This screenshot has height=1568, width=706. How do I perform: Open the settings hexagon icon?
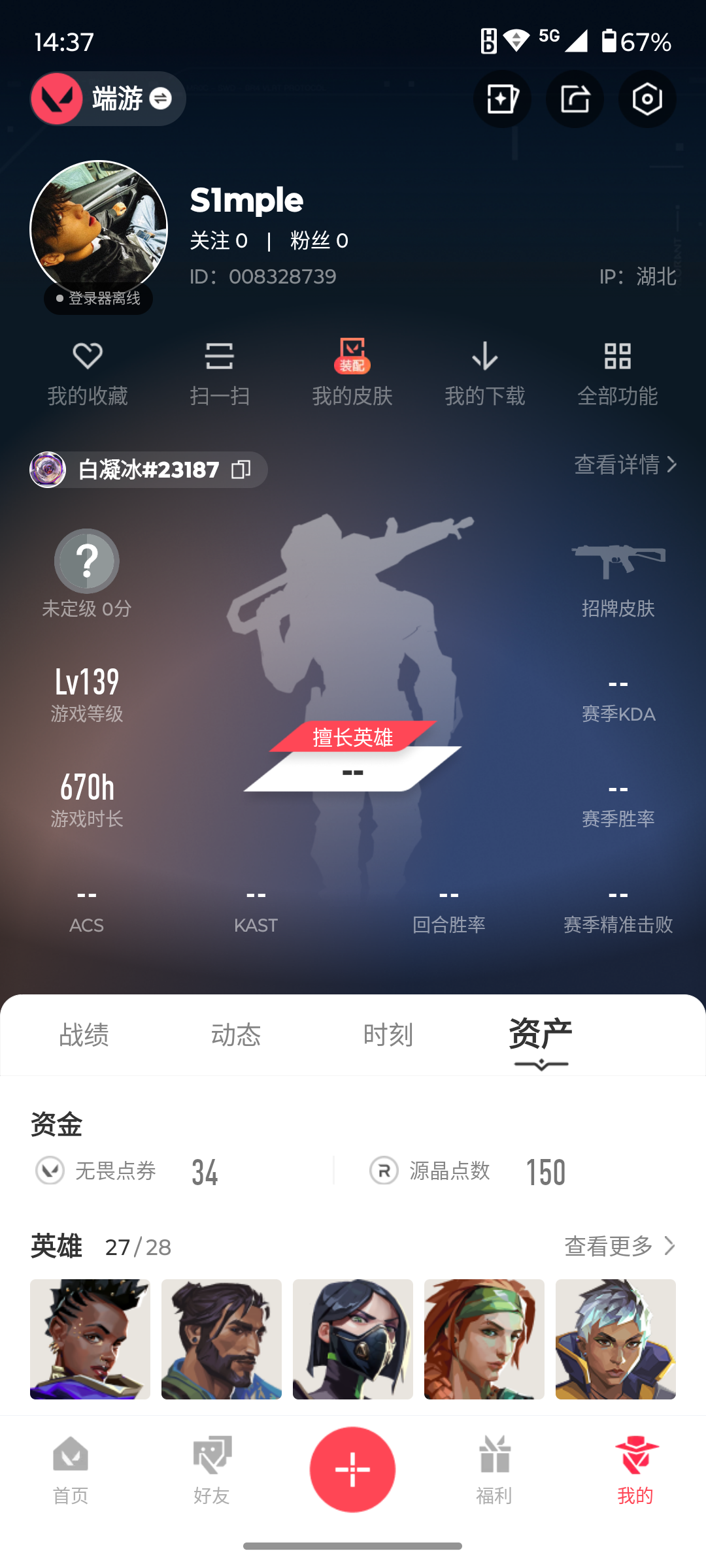click(x=647, y=99)
